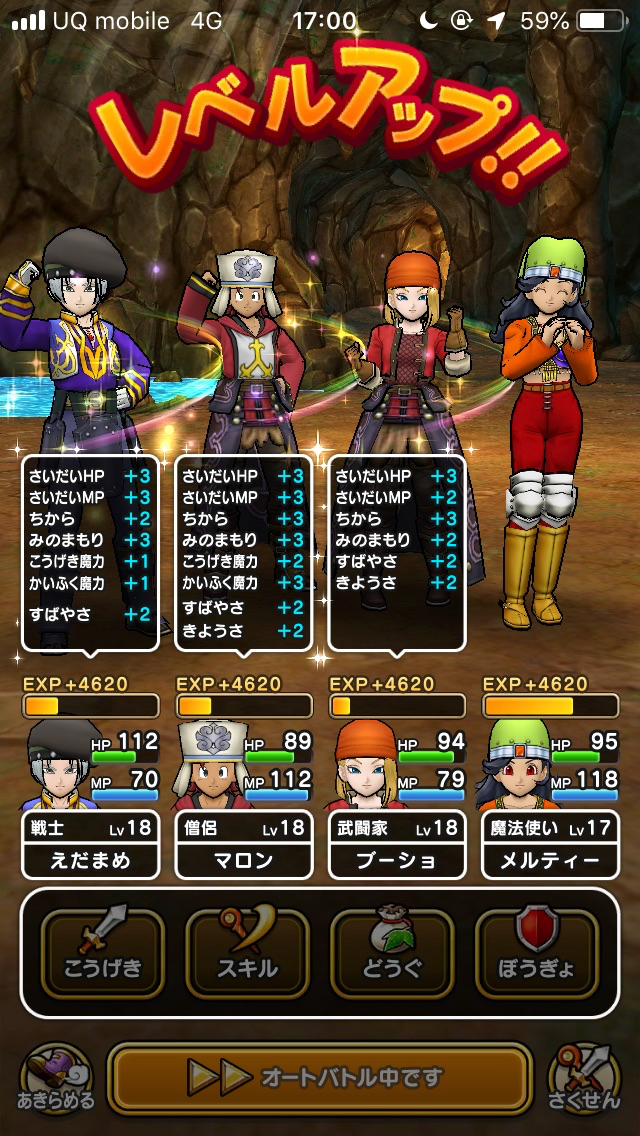Image resolution: width=640 pixels, height=1136 pixels.
Task: Toggle the オートバトル中です auto battle bar
Action: (x=320, y=1077)
